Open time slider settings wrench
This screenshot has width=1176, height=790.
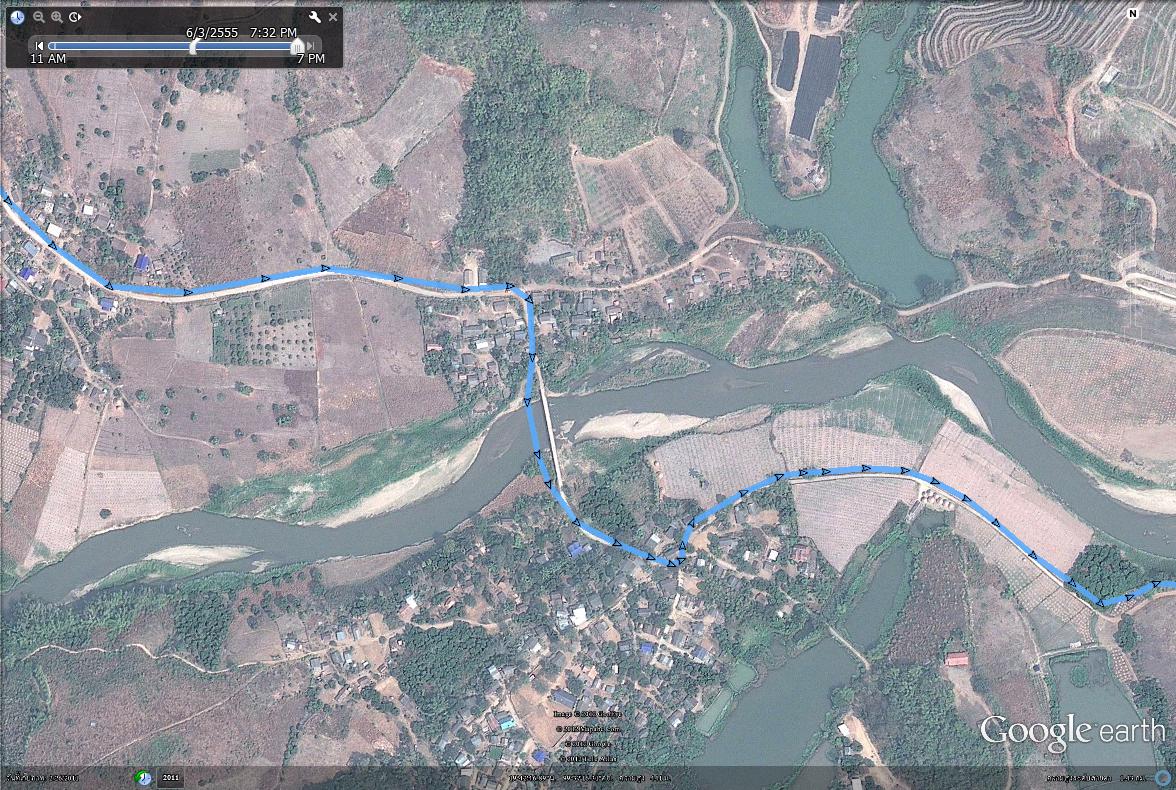[x=315, y=16]
